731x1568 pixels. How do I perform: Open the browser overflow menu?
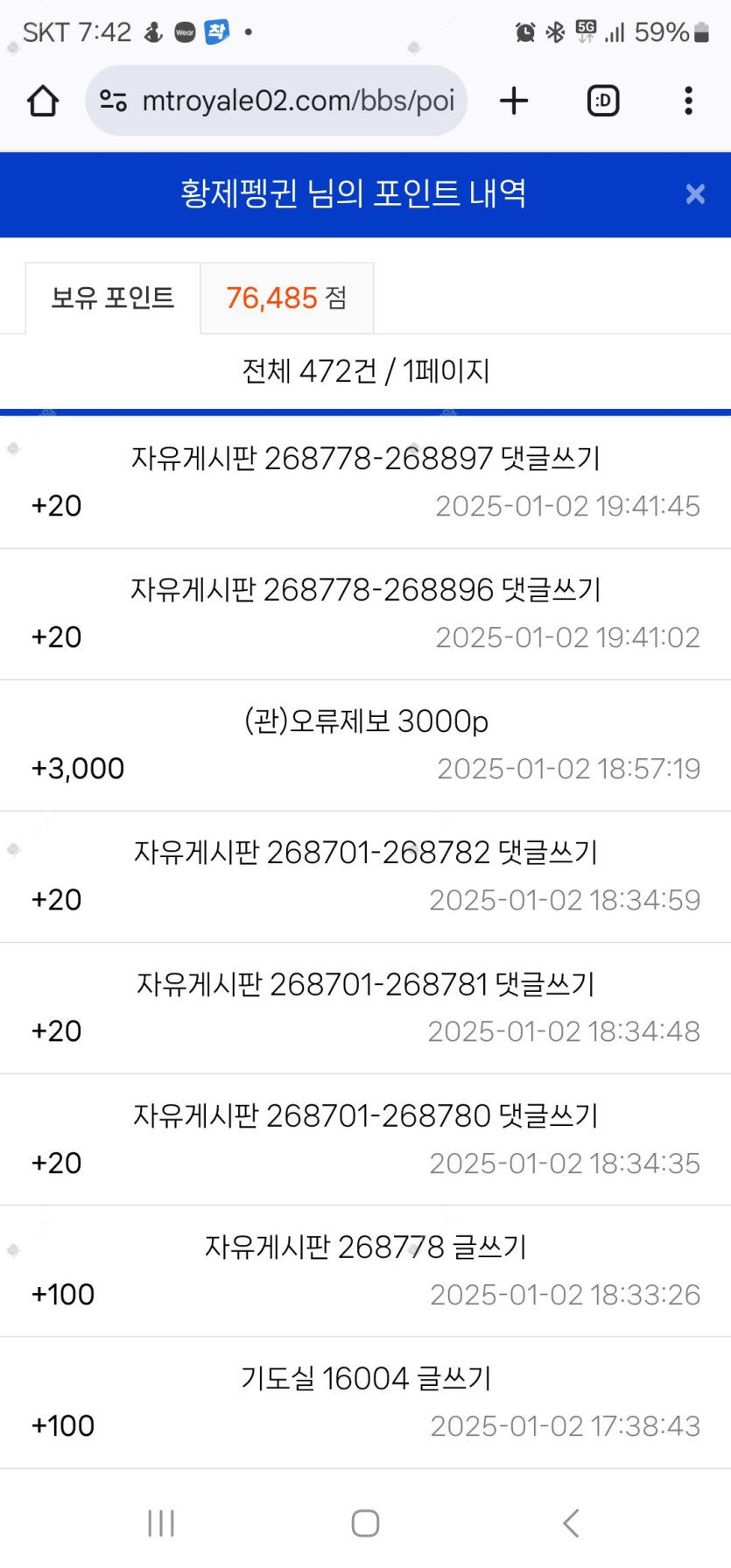pos(688,102)
